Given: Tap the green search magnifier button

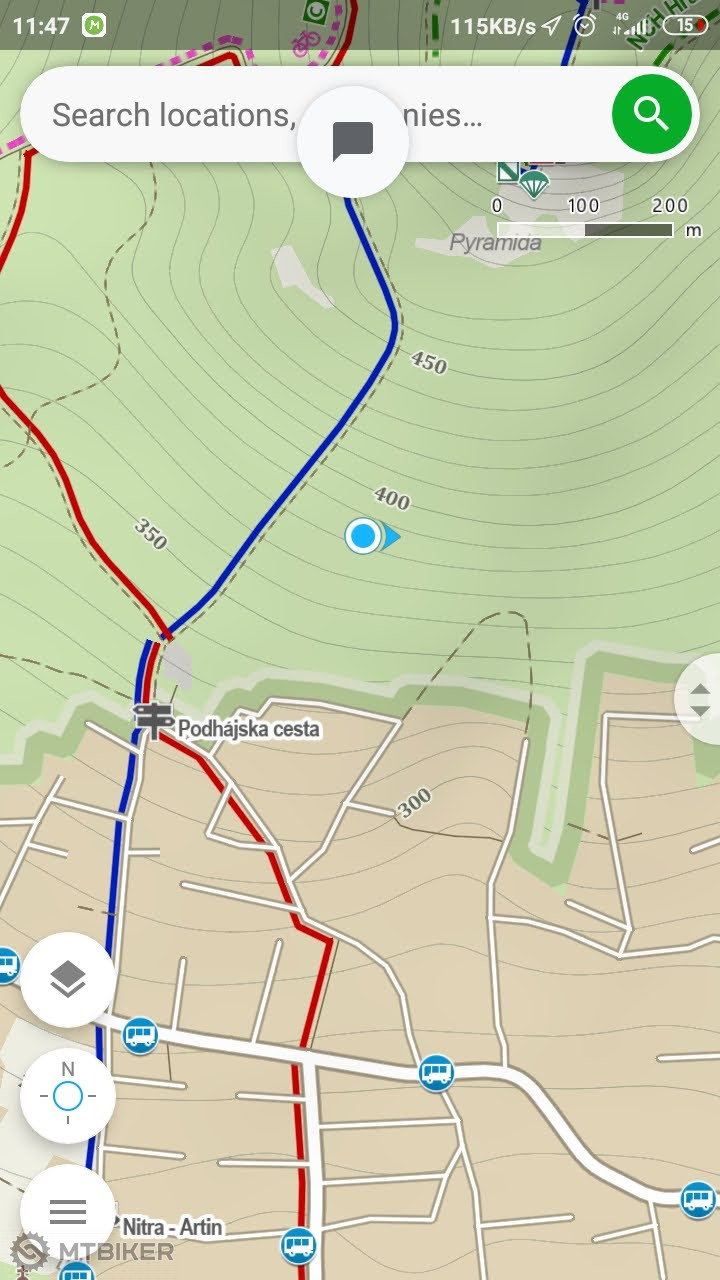Looking at the screenshot, I should [651, 114].
